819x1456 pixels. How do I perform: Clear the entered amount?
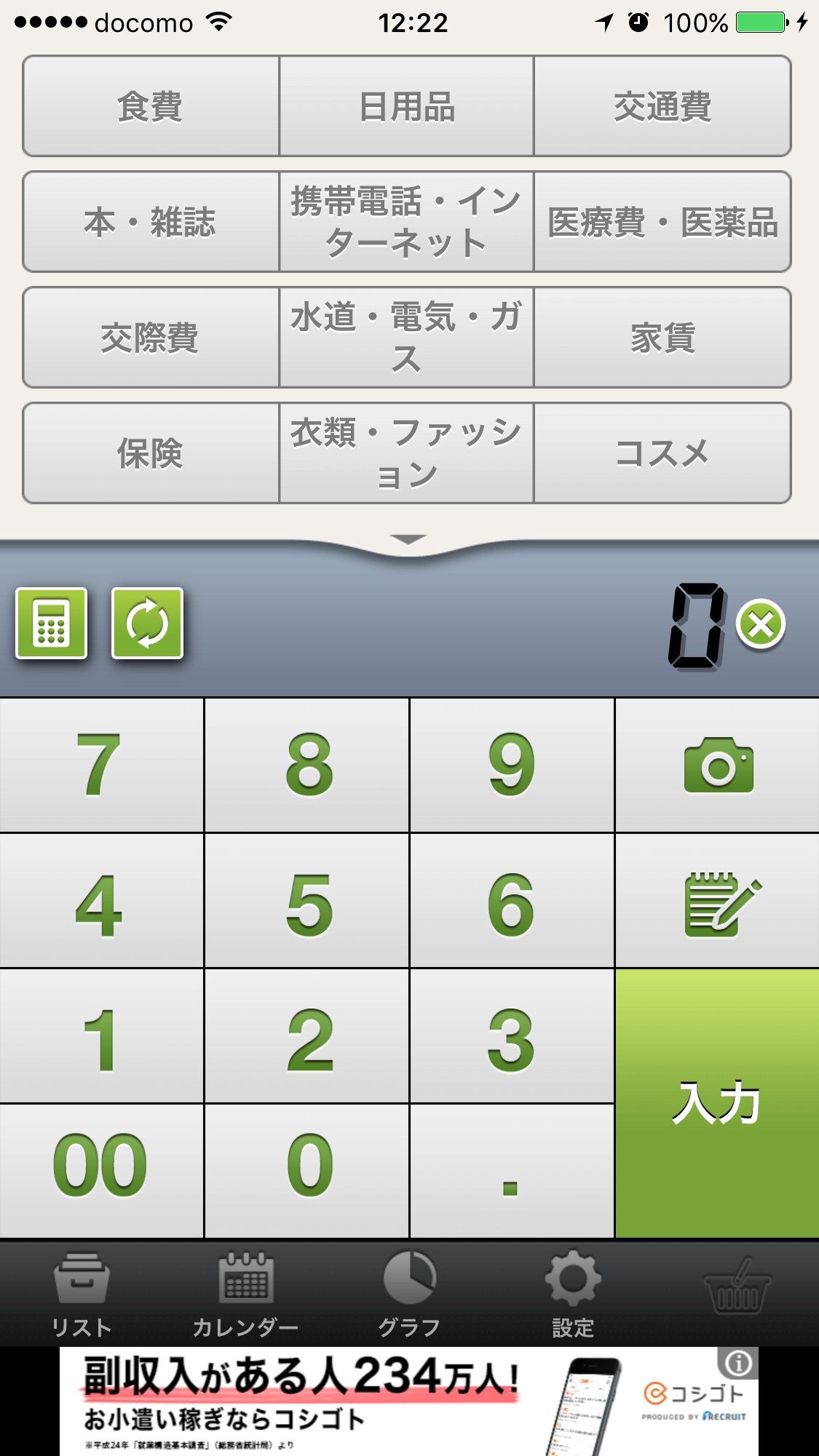(761, 624)
